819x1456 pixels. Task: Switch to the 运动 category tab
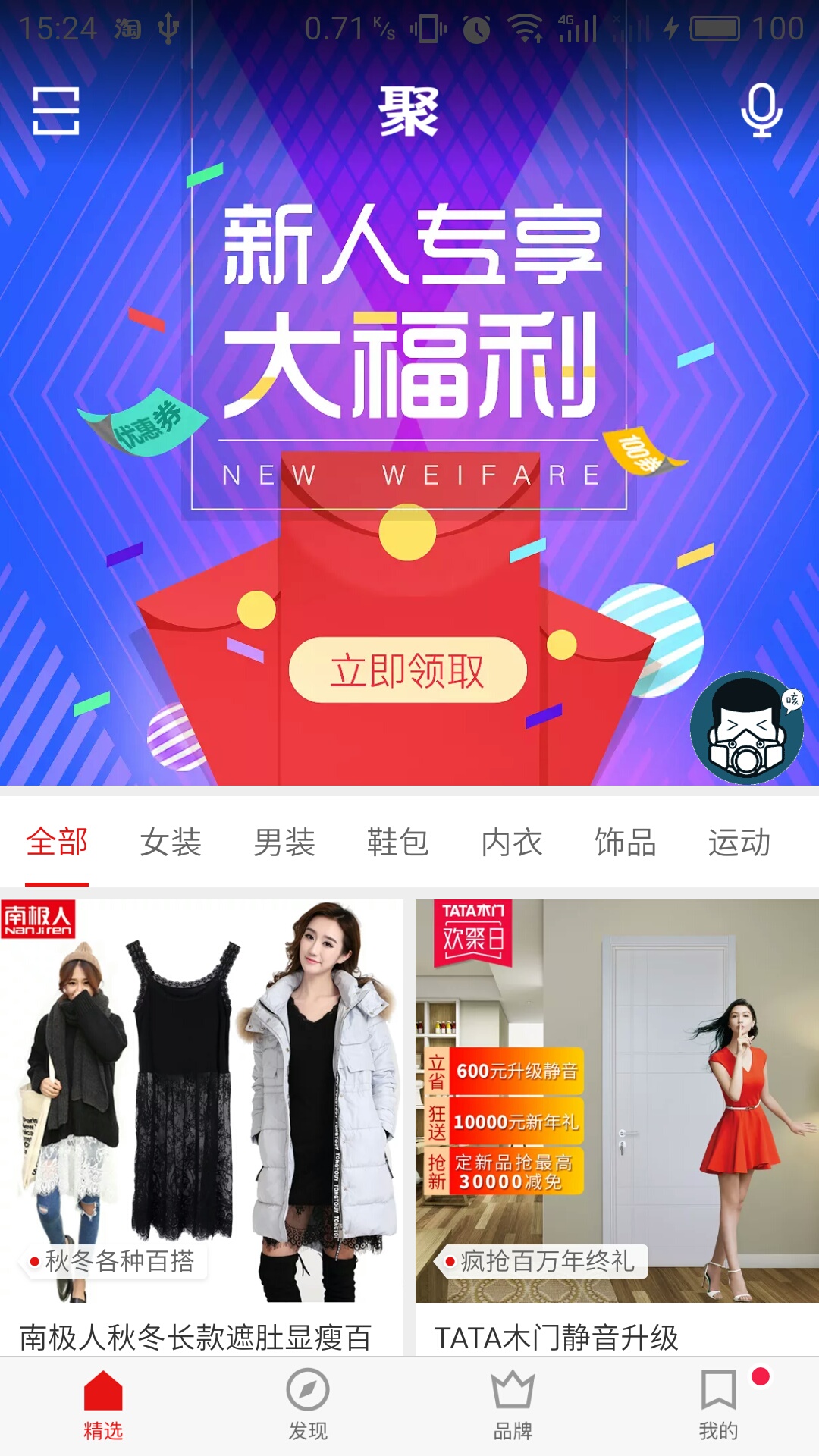pos(739,843)
